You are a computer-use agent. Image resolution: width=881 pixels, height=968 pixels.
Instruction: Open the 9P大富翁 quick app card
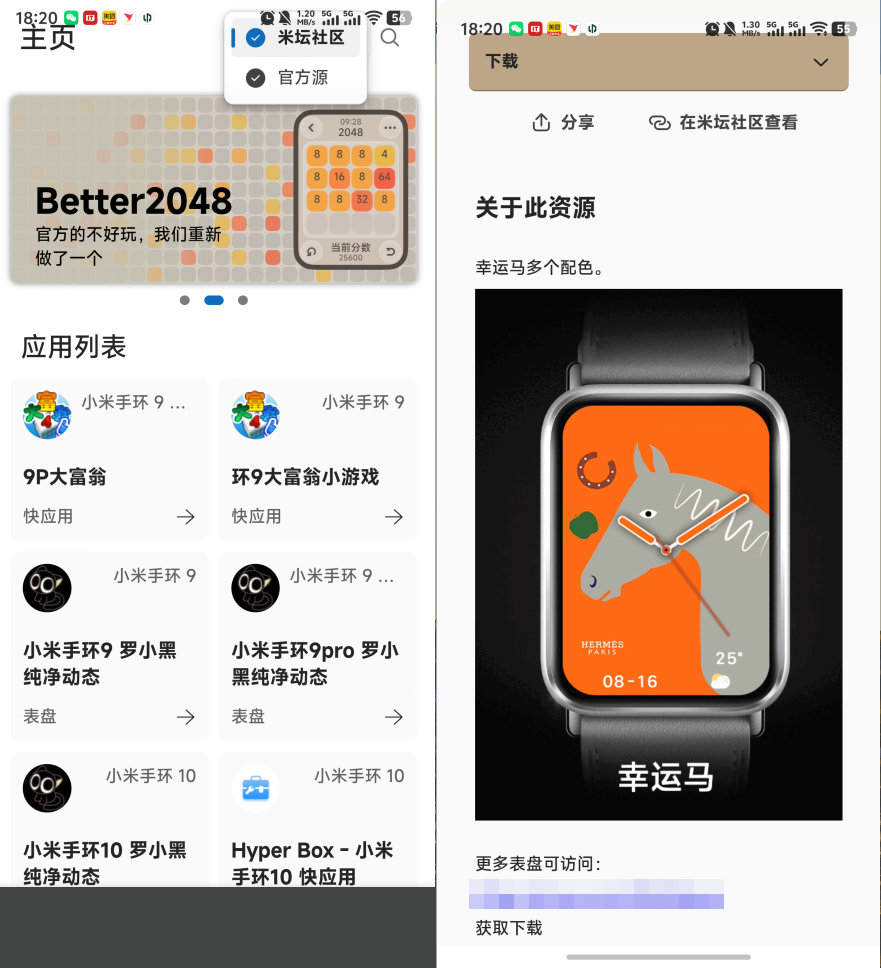click(x=109, y=460)
